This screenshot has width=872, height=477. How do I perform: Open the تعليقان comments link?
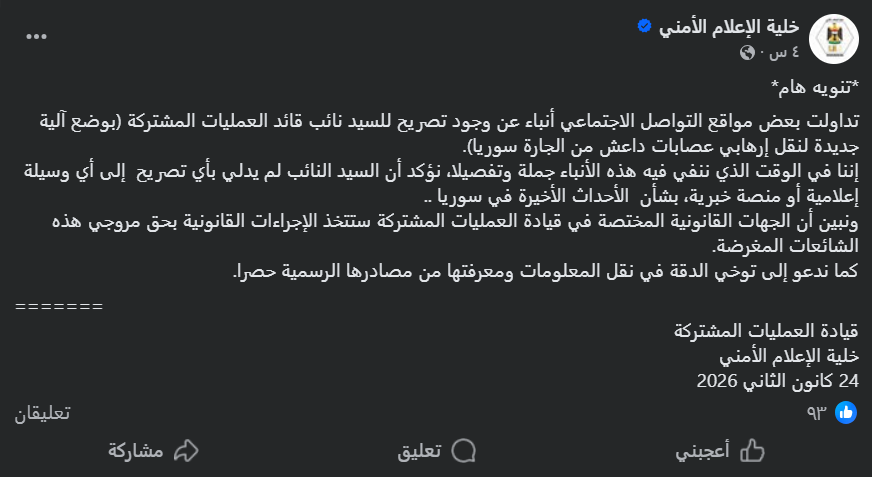tap(43, 412)
